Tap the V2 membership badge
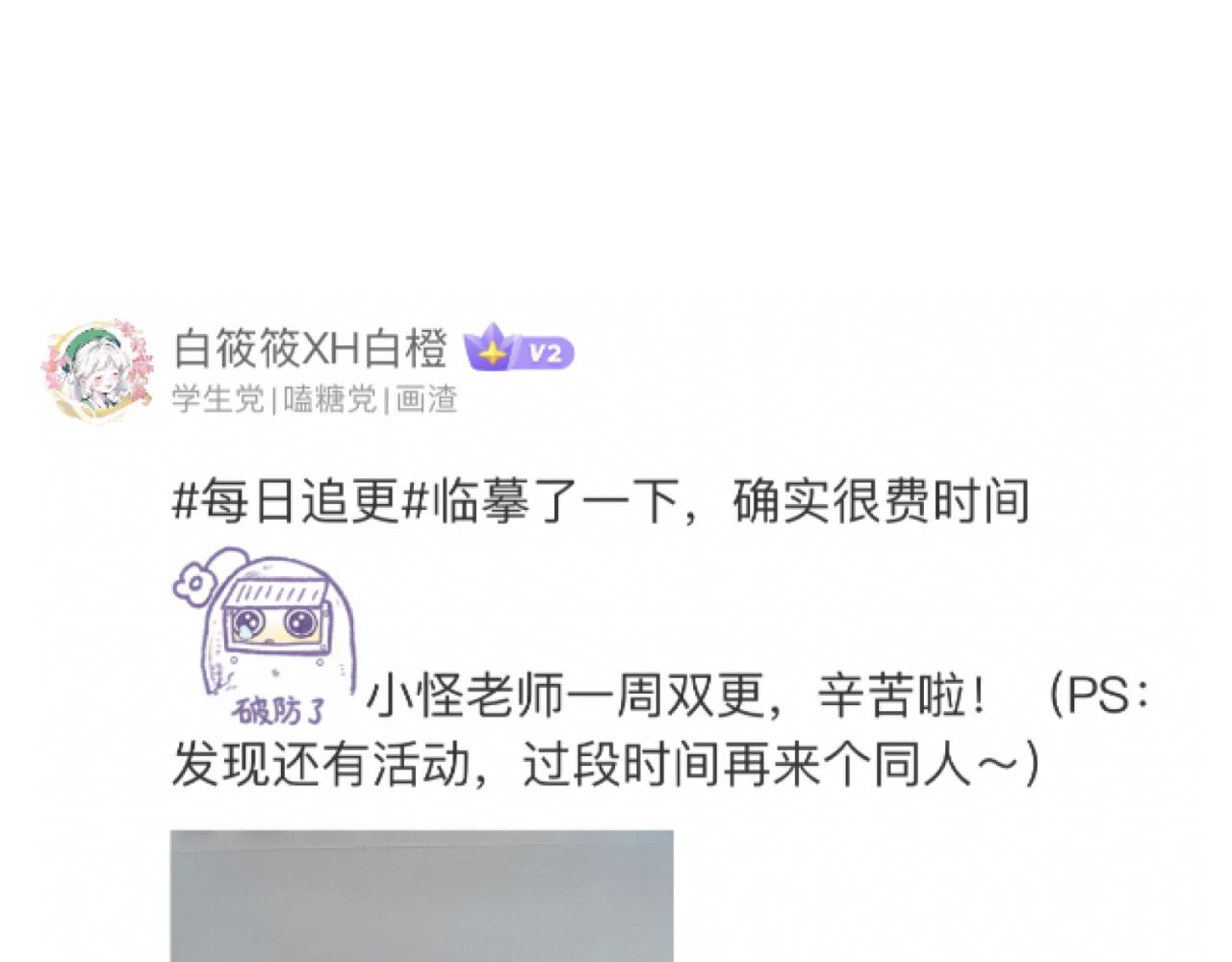Viewport: 1232px width, 962px height. coord(520,350)
